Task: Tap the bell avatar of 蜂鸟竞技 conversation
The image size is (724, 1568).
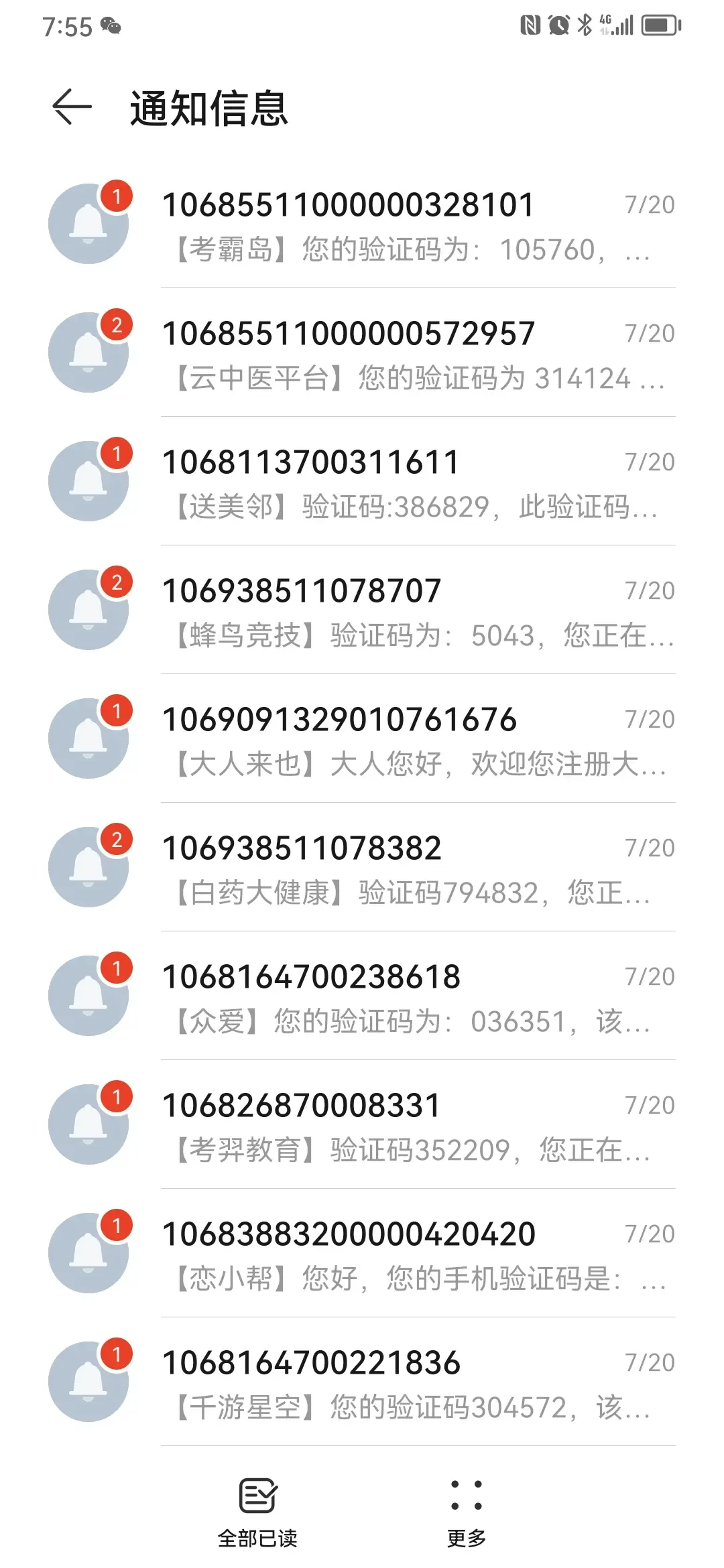Action: coord(88,611)
